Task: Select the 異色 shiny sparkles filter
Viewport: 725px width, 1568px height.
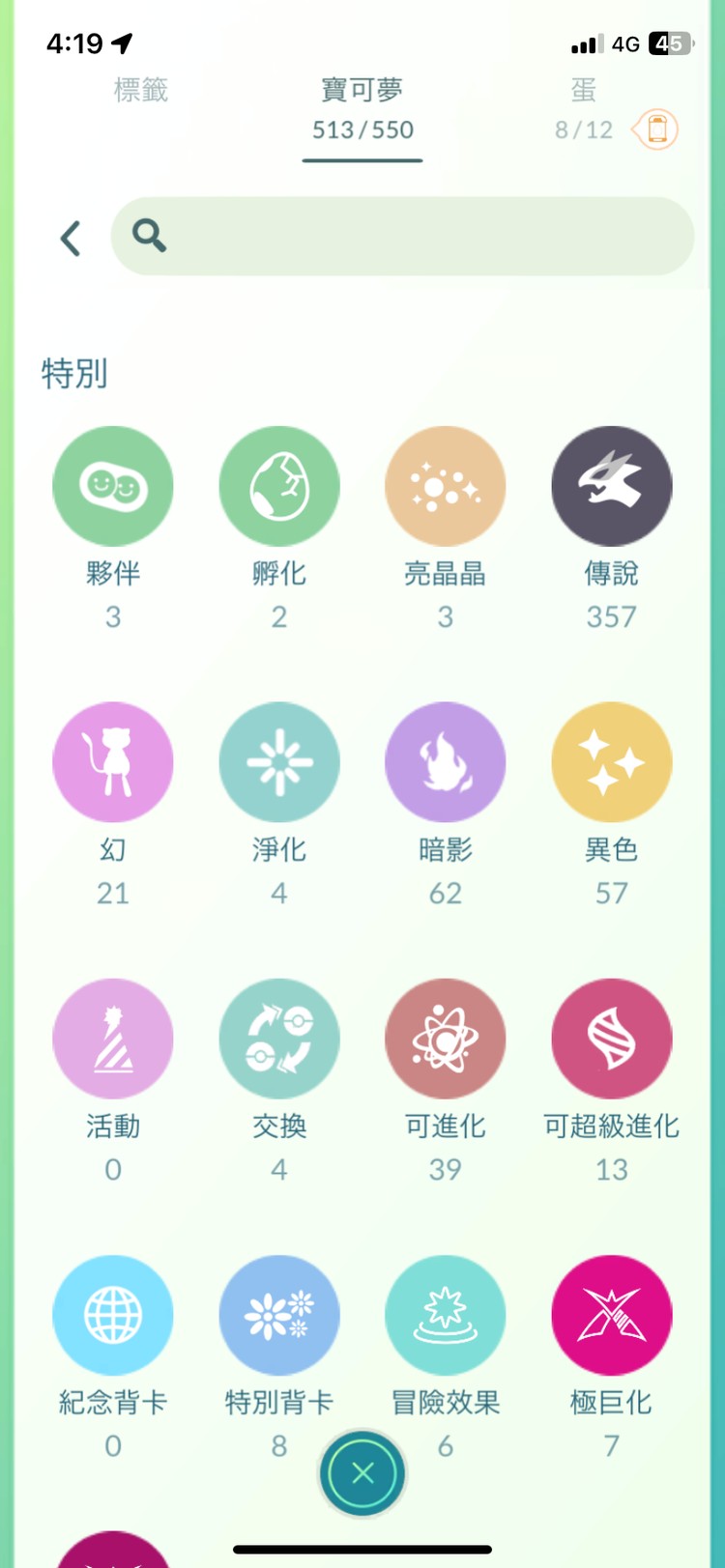Action: click(x=611, y=761)
